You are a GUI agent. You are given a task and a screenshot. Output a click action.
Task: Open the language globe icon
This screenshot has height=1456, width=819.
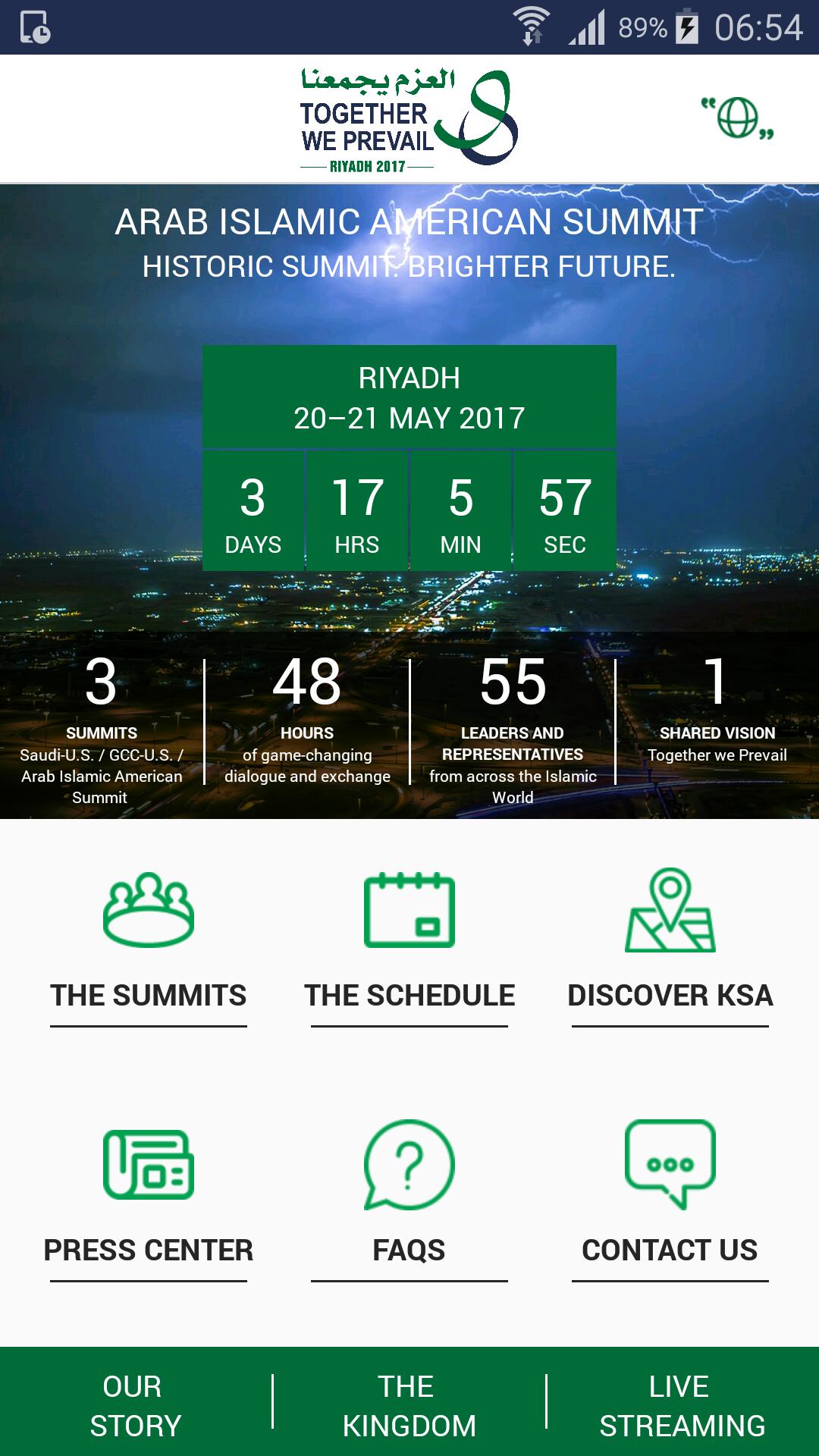[737, 118]
